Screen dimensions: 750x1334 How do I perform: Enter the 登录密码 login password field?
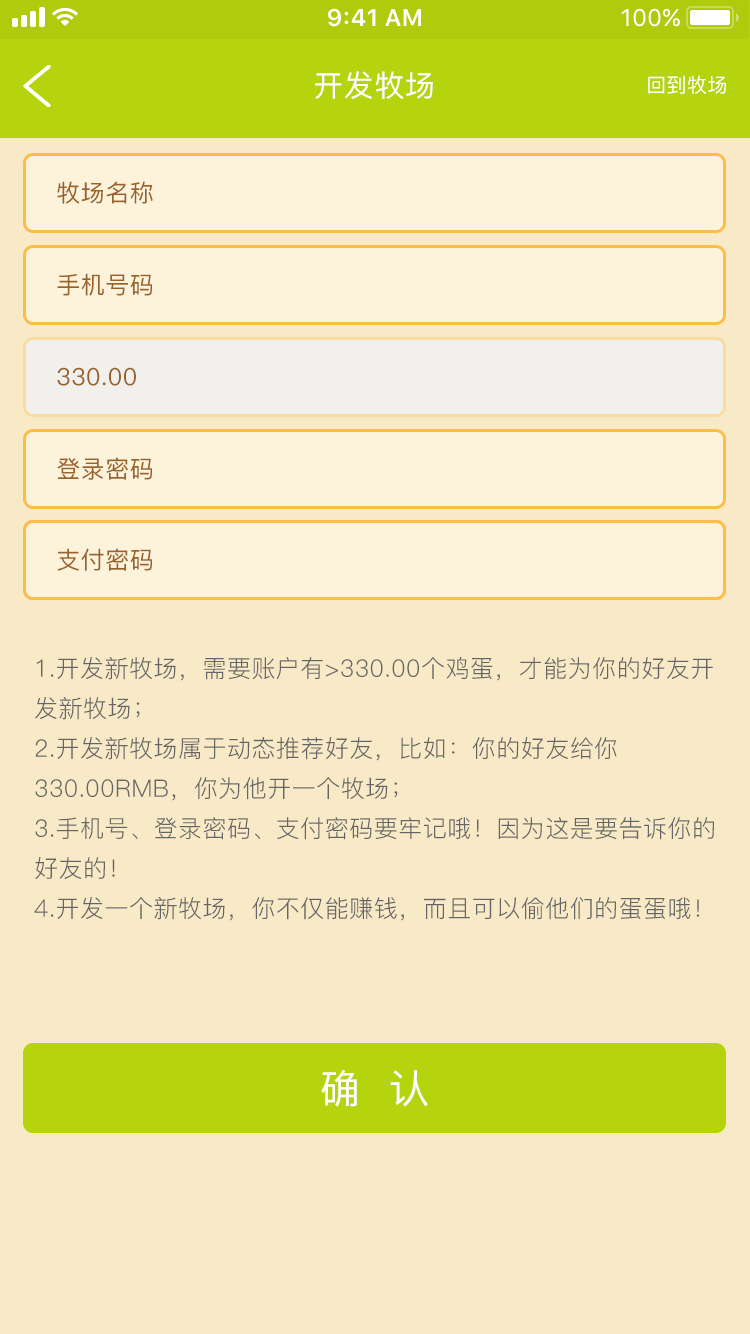tap(374, 469)
